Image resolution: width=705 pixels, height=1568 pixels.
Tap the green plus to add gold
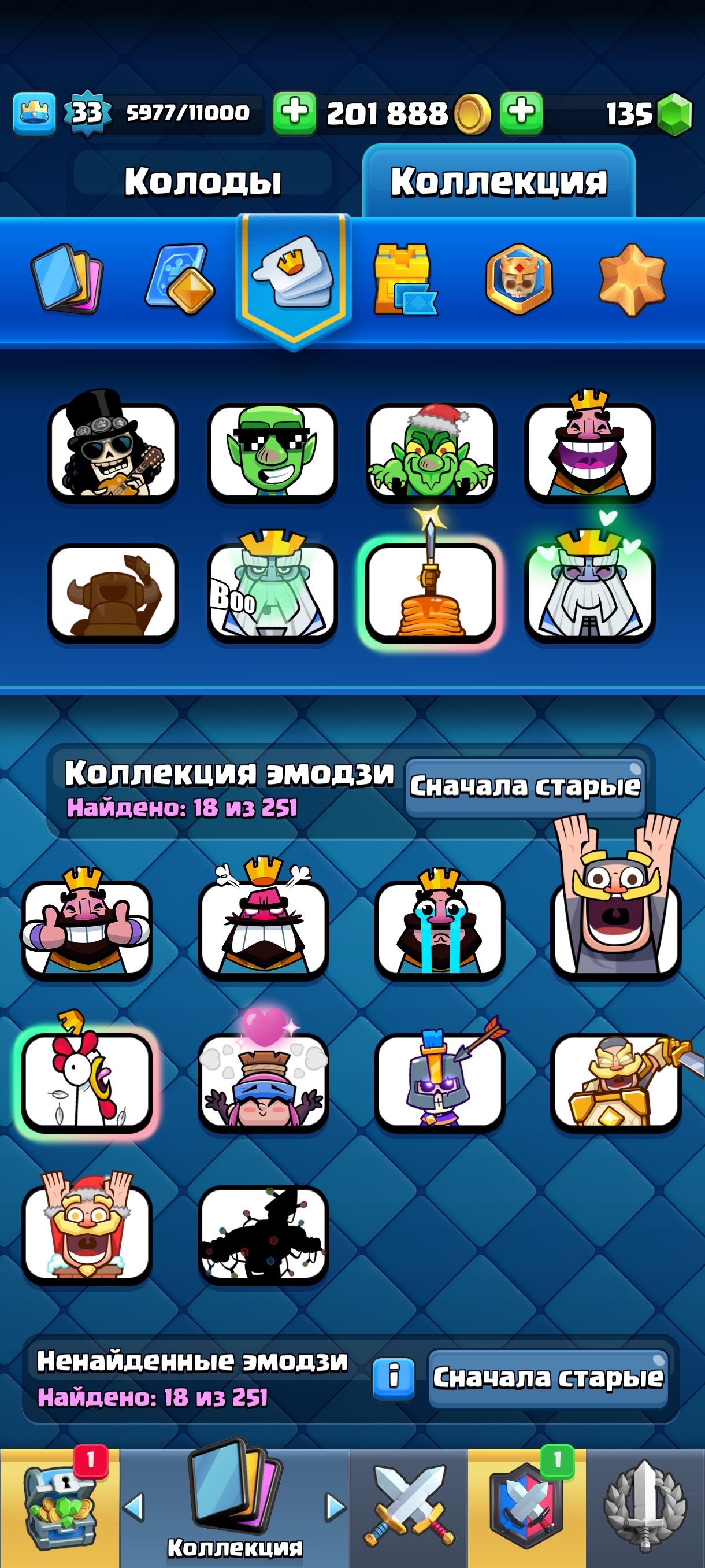294,113
